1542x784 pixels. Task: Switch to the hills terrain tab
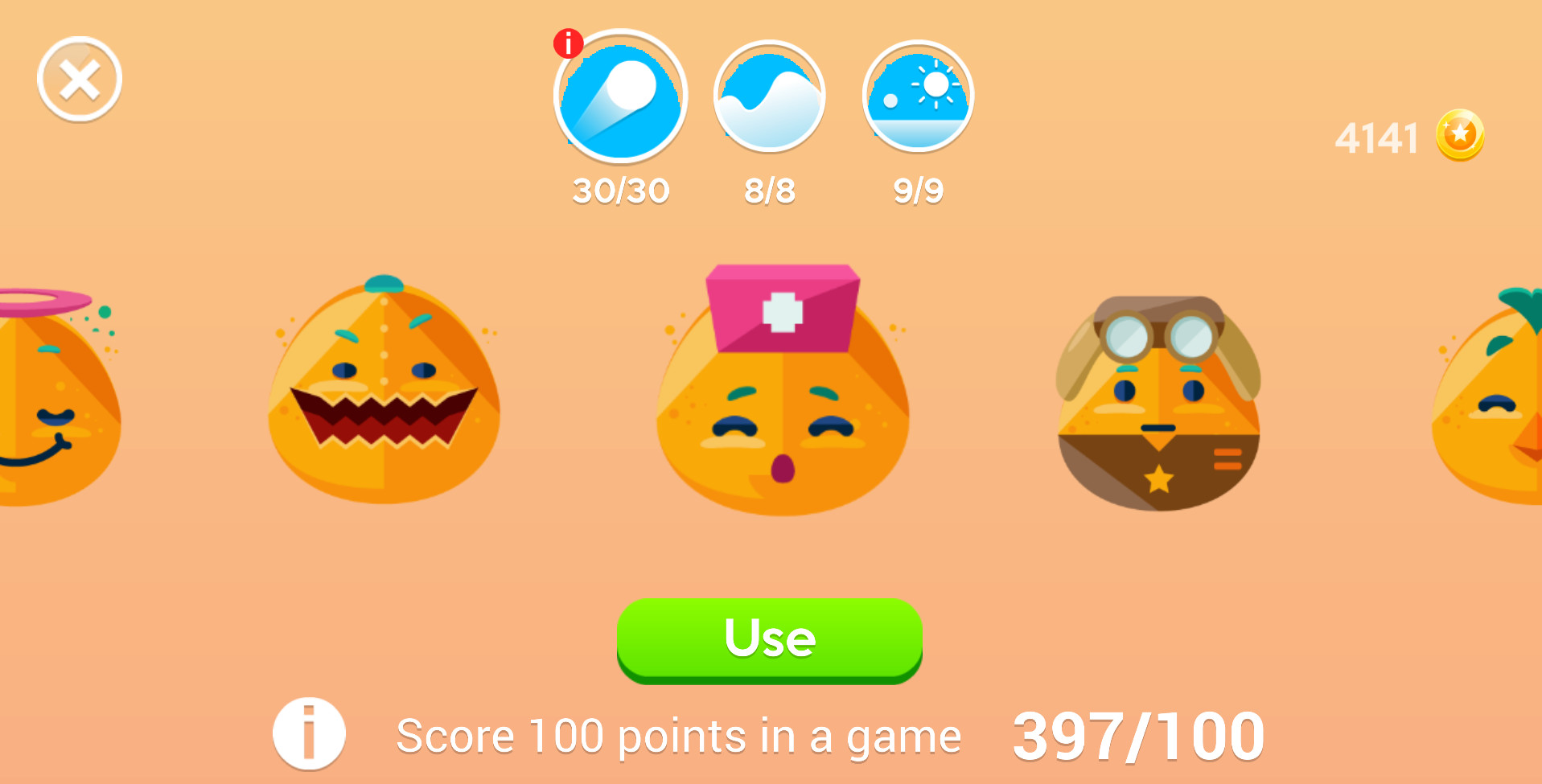pyautogui.click(x=769, y=96)
